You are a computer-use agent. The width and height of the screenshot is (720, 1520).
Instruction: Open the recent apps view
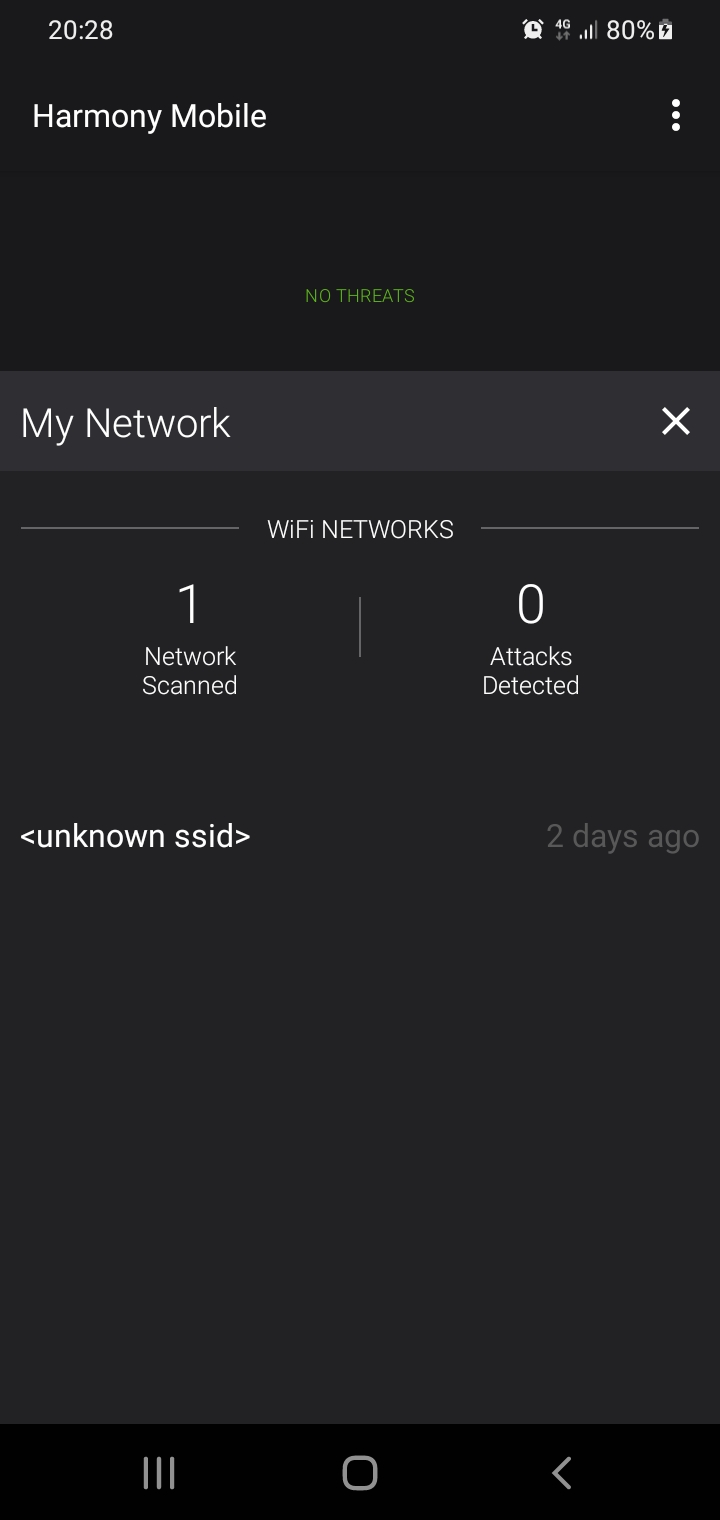[159, 1472]
